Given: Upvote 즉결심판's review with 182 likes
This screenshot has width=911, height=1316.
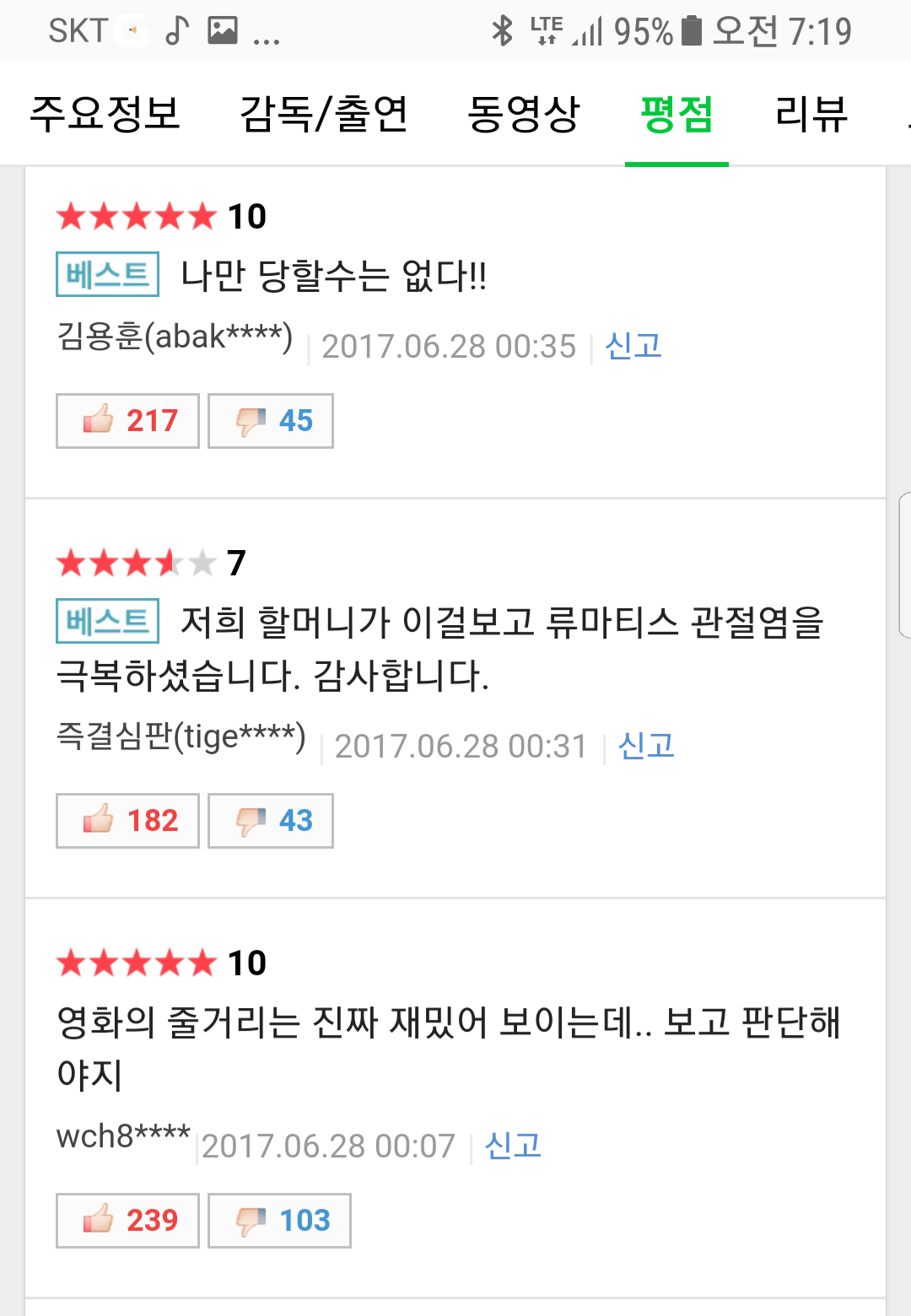Looking at the screenshot, I should coord(127,821).
